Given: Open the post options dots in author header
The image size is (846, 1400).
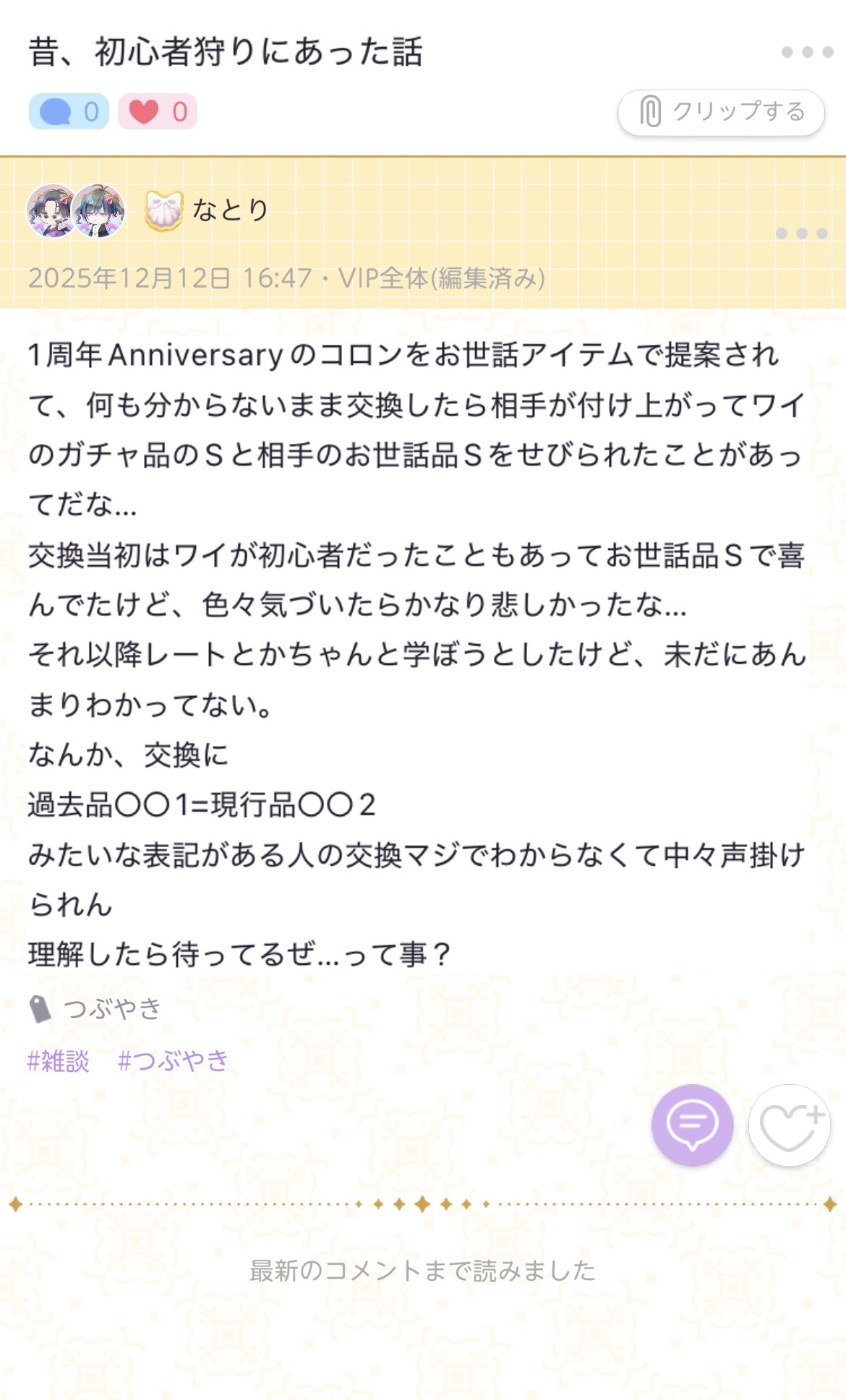Looking at the screenshot, I should pyautogui.click(x=801, y=233).
